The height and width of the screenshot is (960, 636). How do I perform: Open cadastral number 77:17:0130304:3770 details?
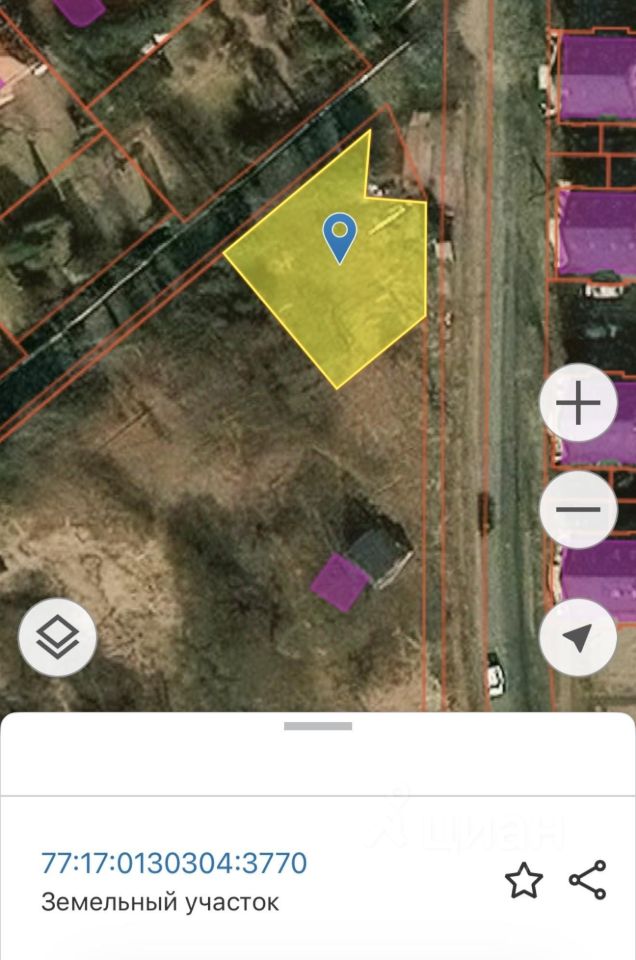point(174,863)
